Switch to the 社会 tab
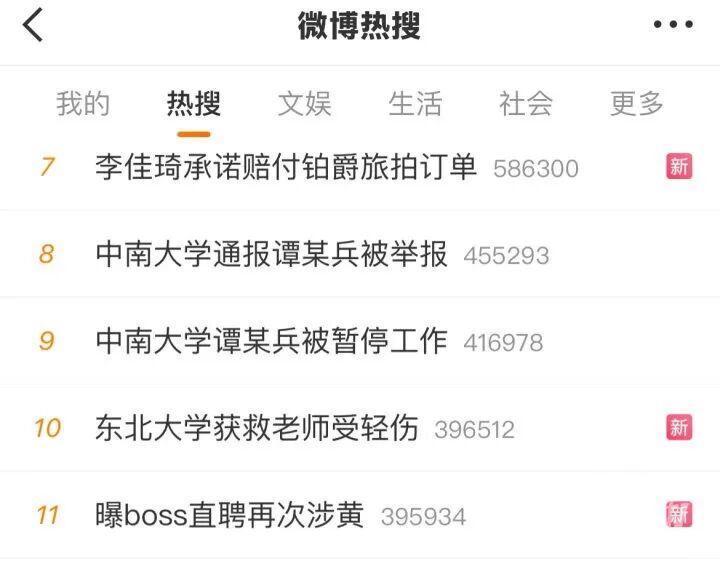 [526, 103]
